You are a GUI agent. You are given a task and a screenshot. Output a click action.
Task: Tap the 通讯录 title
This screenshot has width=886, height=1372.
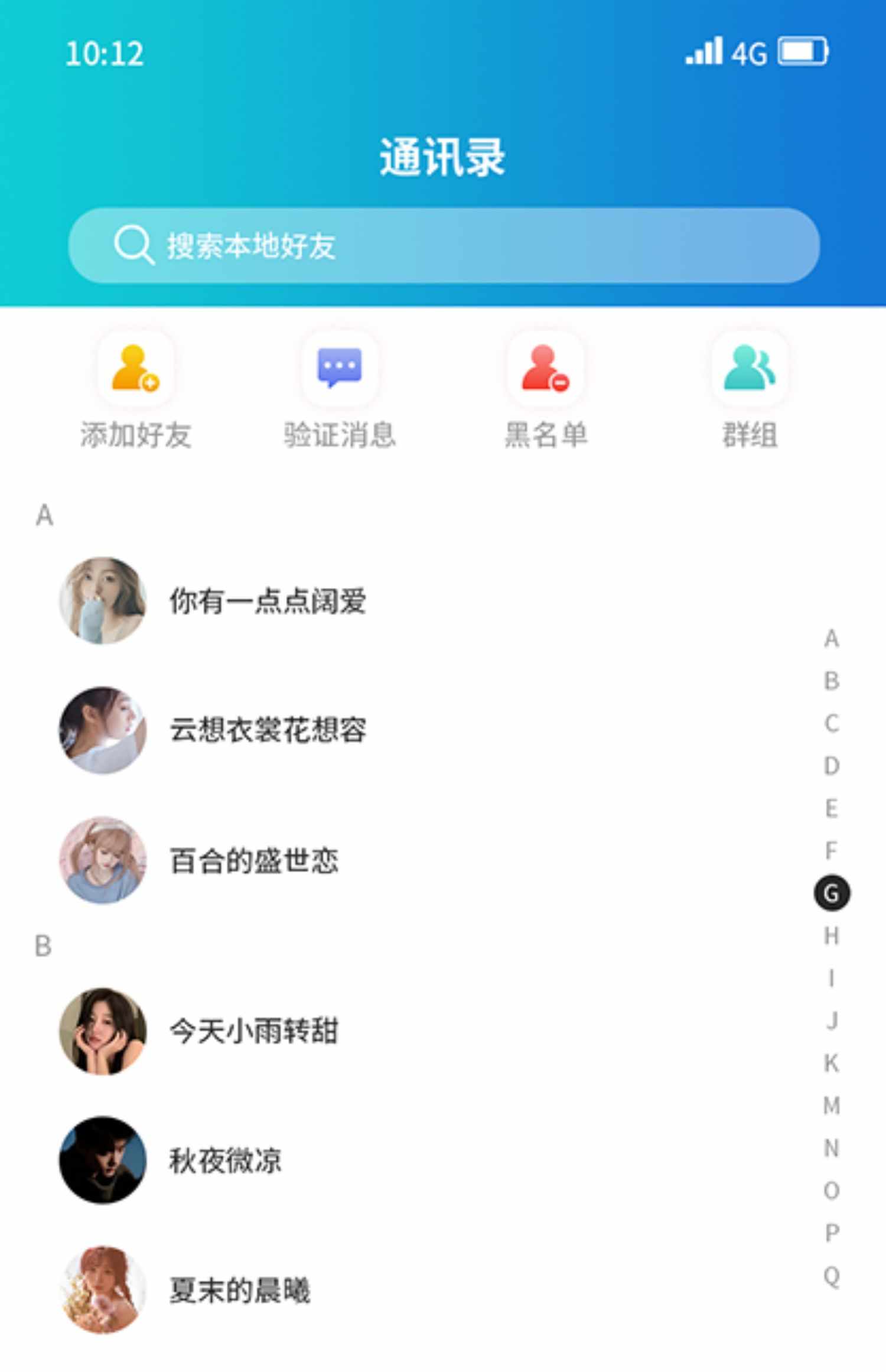point(443,155)
